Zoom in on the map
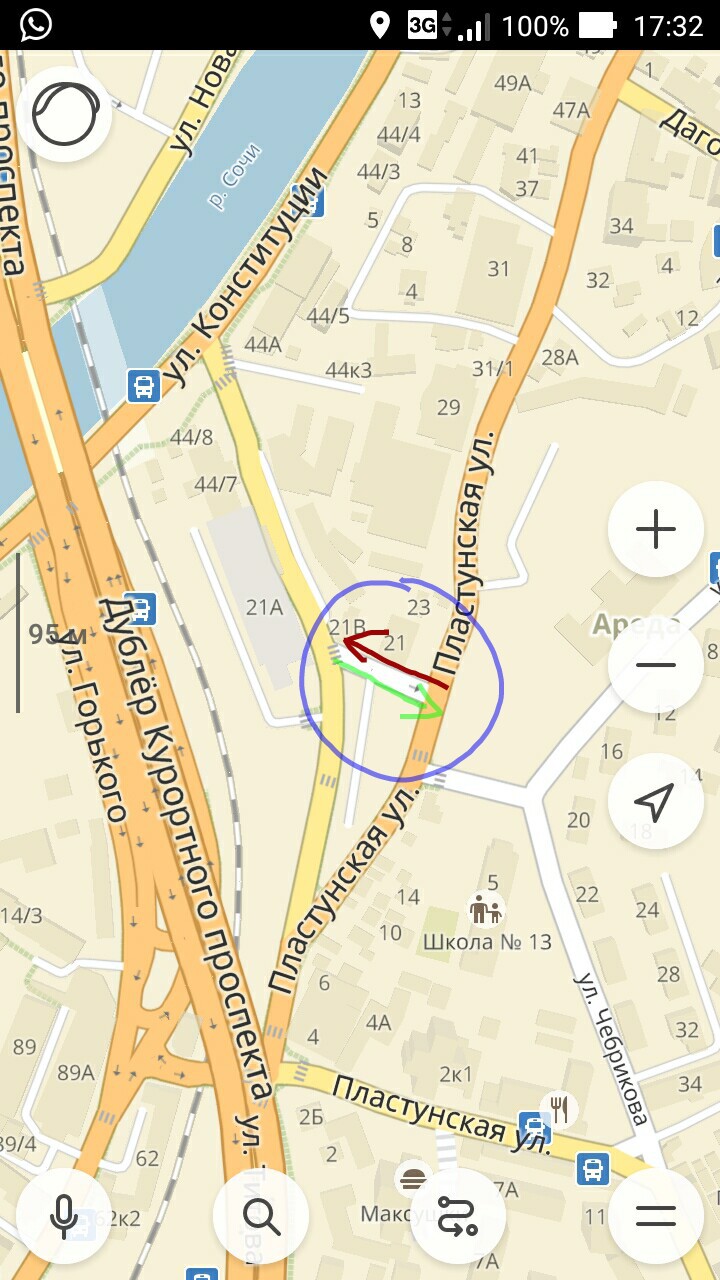720x1280 pixels. (656, 529)
